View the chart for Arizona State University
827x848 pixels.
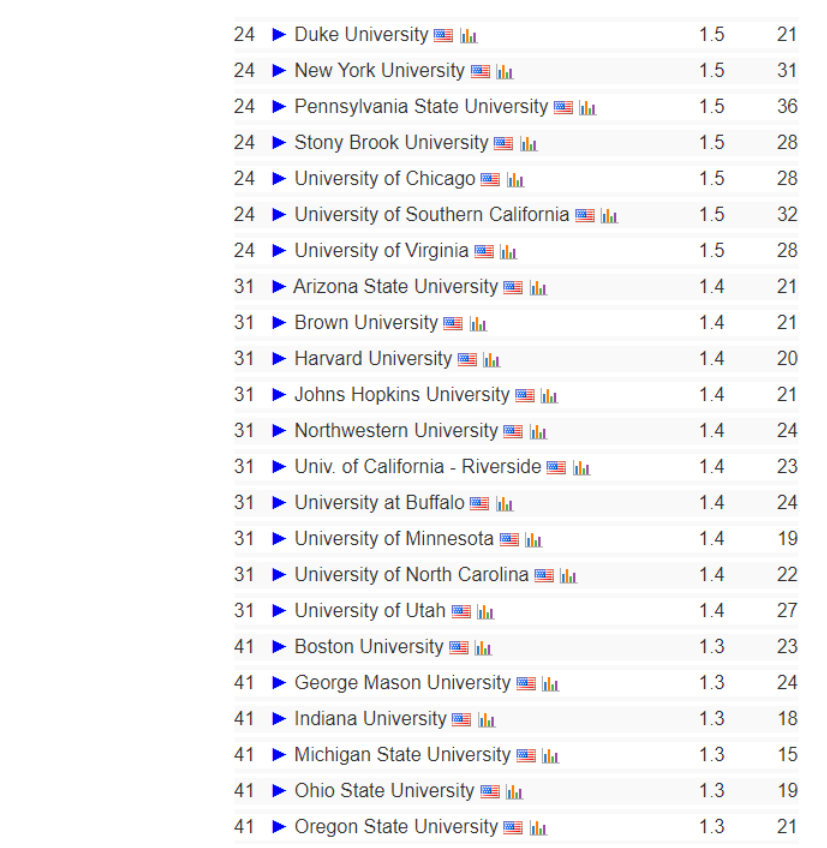point(538,288)
